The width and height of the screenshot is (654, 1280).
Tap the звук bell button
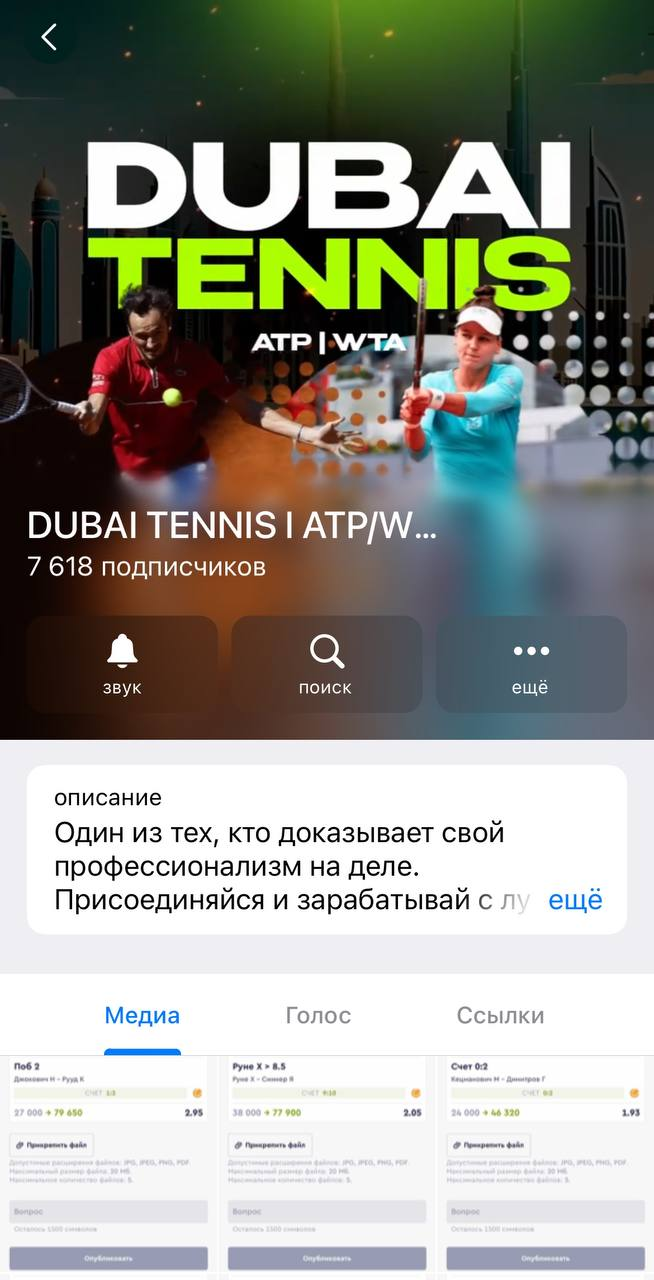[122, 664]
